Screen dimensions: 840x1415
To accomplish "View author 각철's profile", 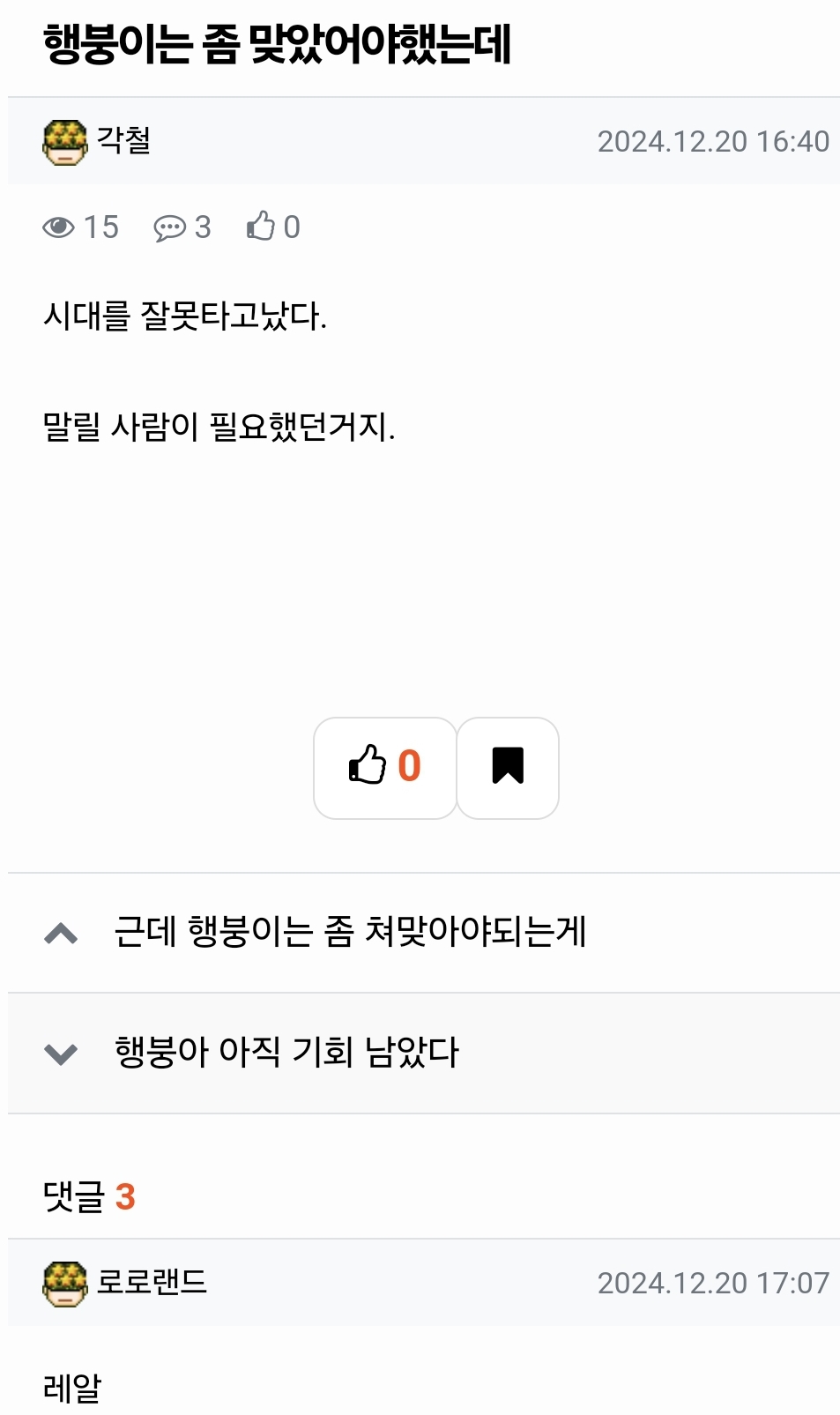I will [x=123, y=141].
